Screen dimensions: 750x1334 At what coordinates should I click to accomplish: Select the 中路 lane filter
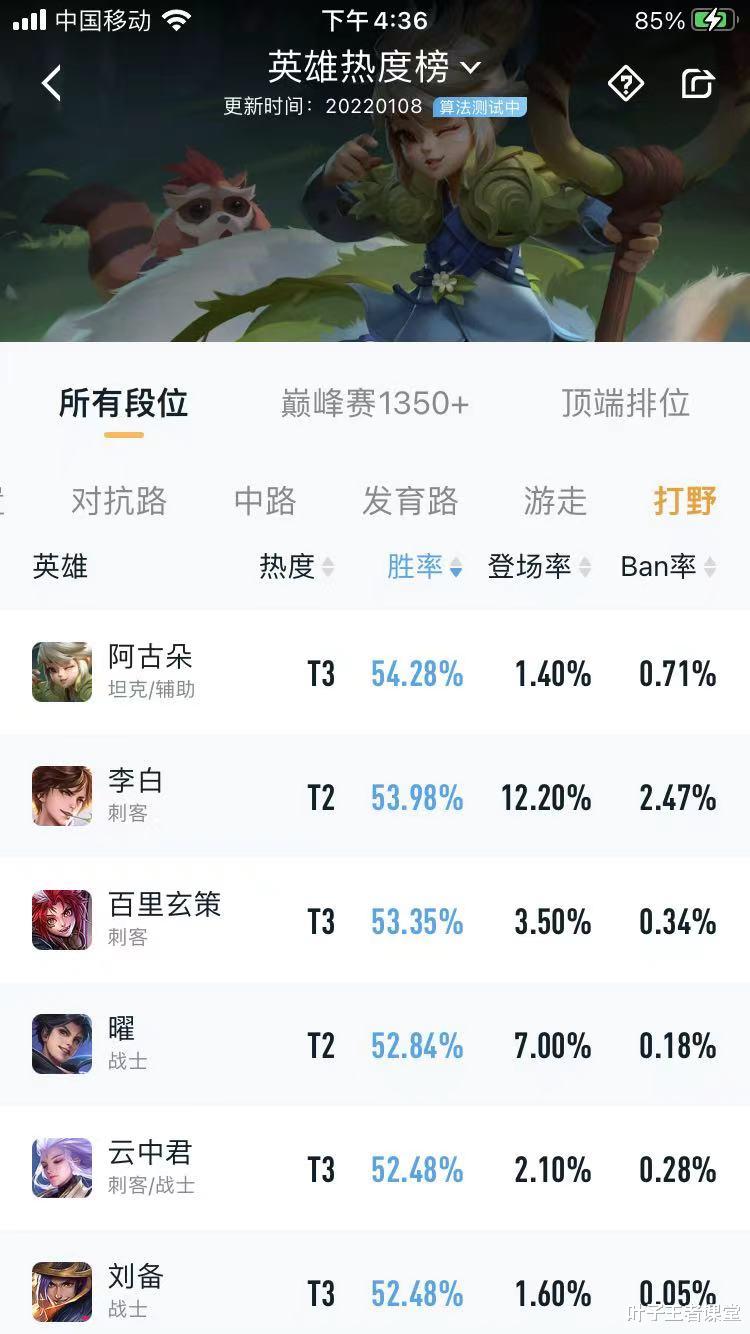[x=265, y=502]
